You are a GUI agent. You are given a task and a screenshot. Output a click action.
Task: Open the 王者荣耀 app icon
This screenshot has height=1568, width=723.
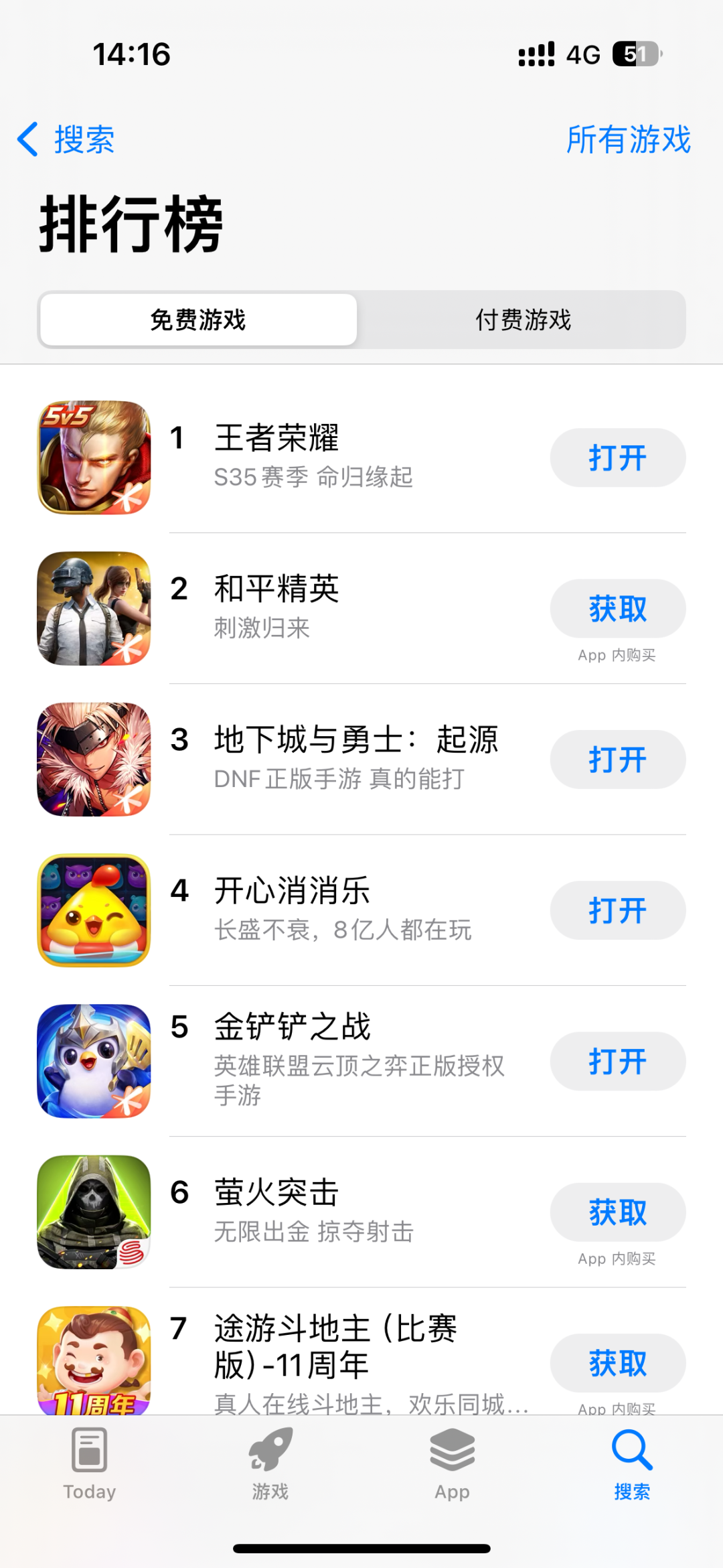pos(94,457)
